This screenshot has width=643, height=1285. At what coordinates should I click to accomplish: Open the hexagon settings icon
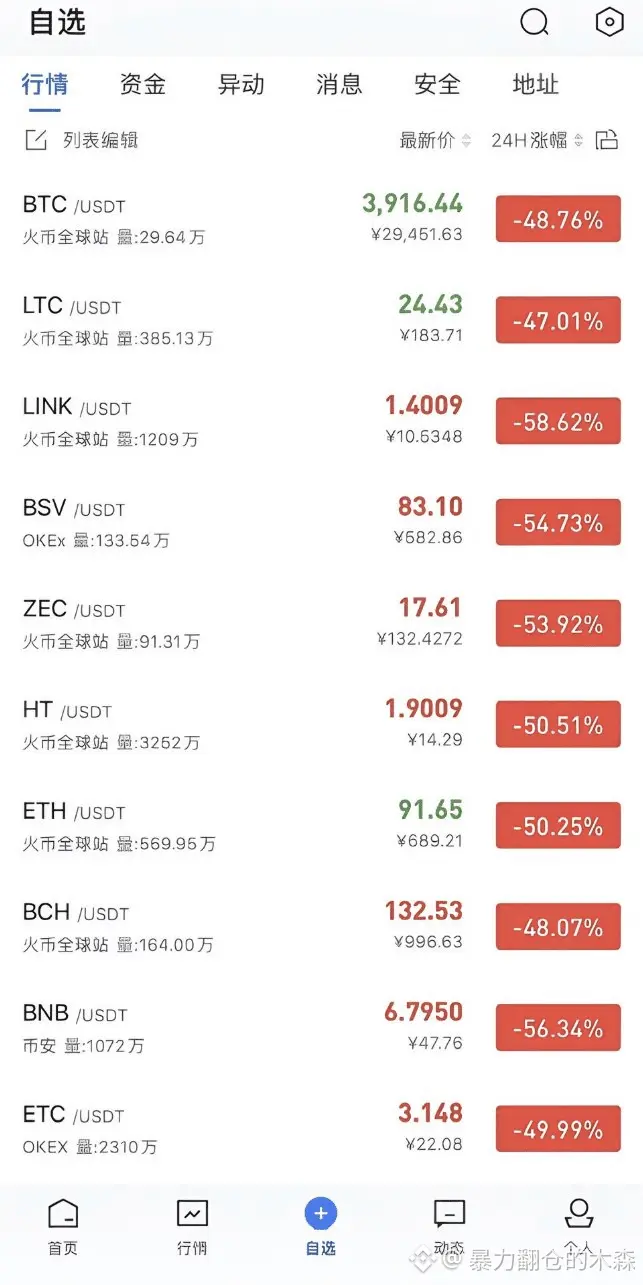[x=609, y=23]
